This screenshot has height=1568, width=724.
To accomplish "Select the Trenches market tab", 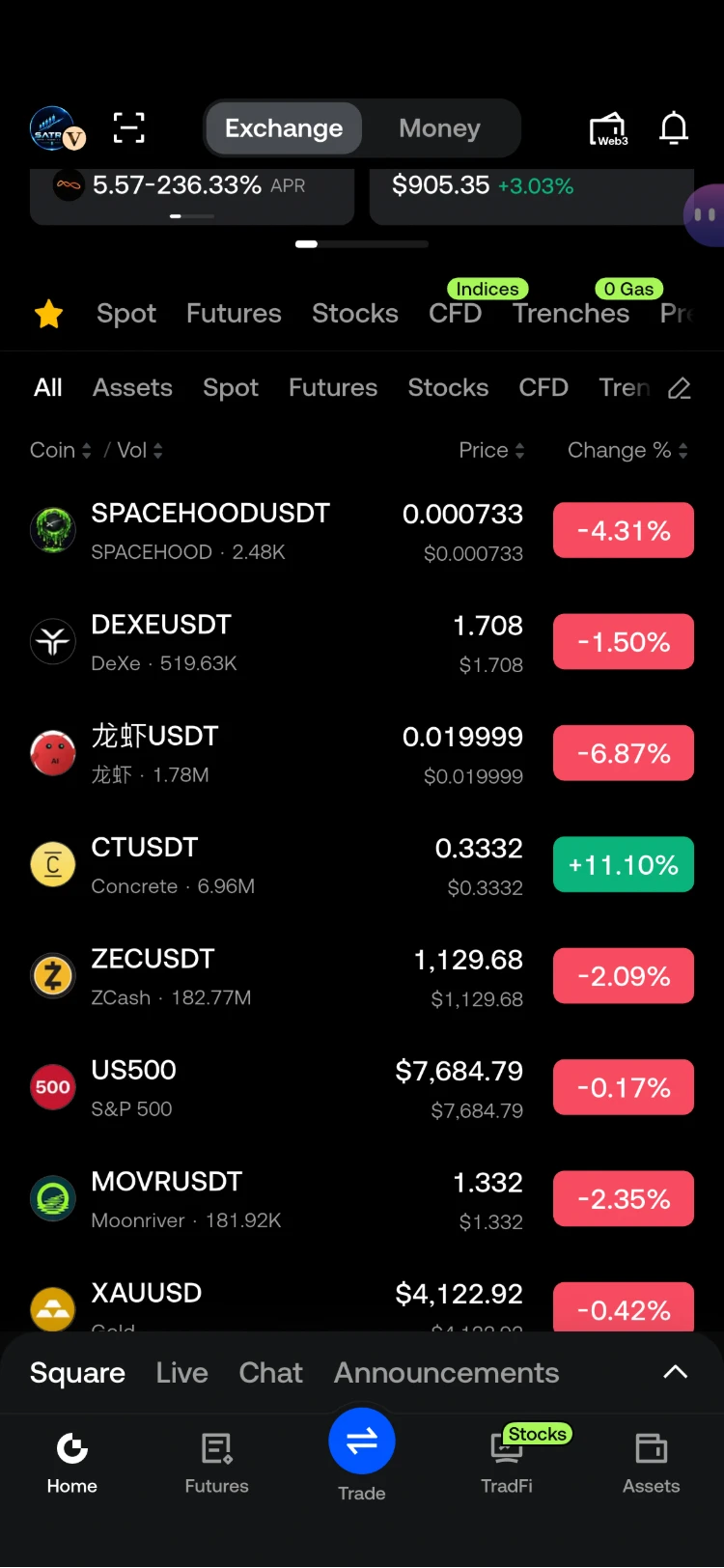I will (x=571, y=314).
